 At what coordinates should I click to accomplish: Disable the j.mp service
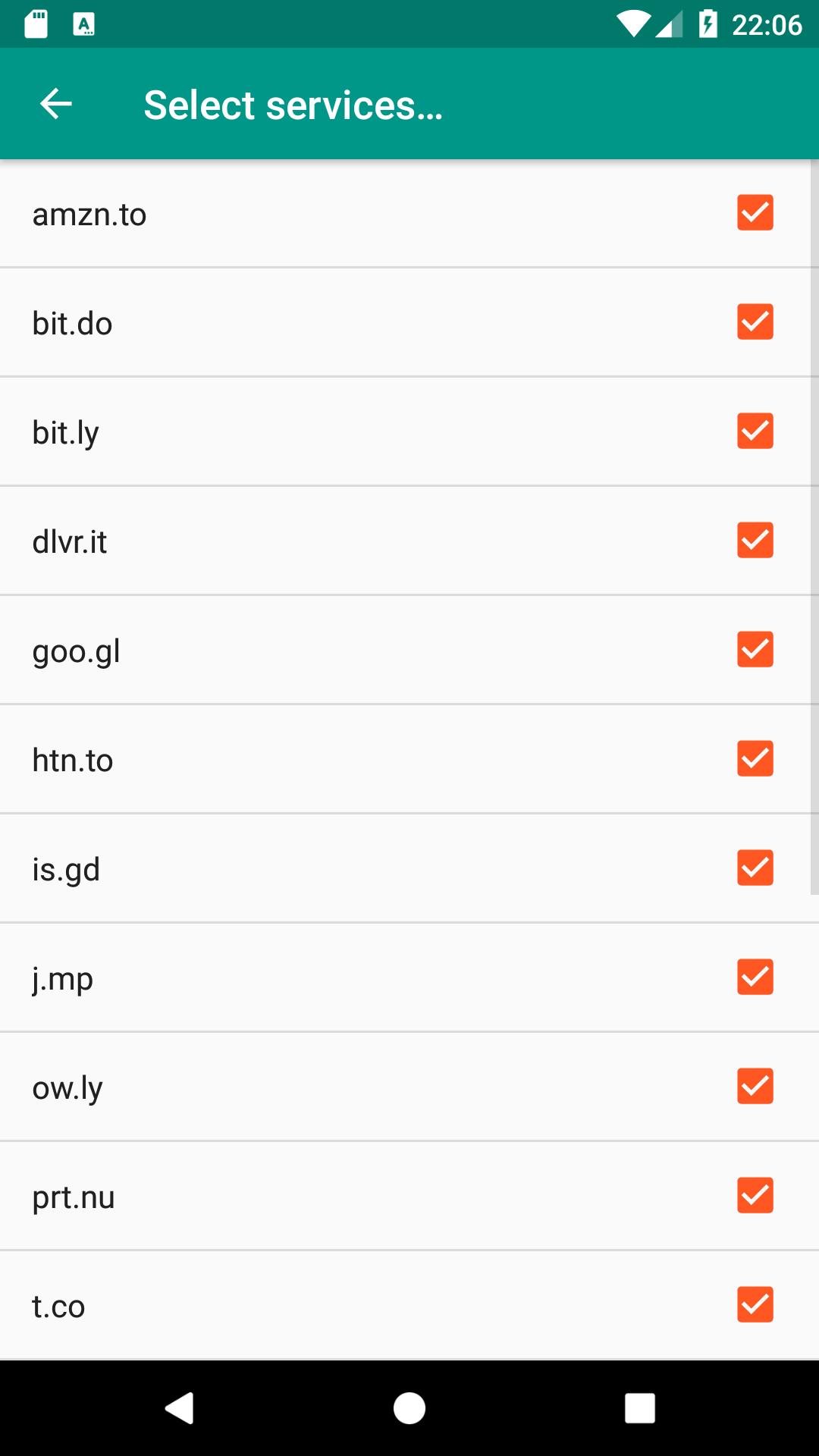coord(755,977)
